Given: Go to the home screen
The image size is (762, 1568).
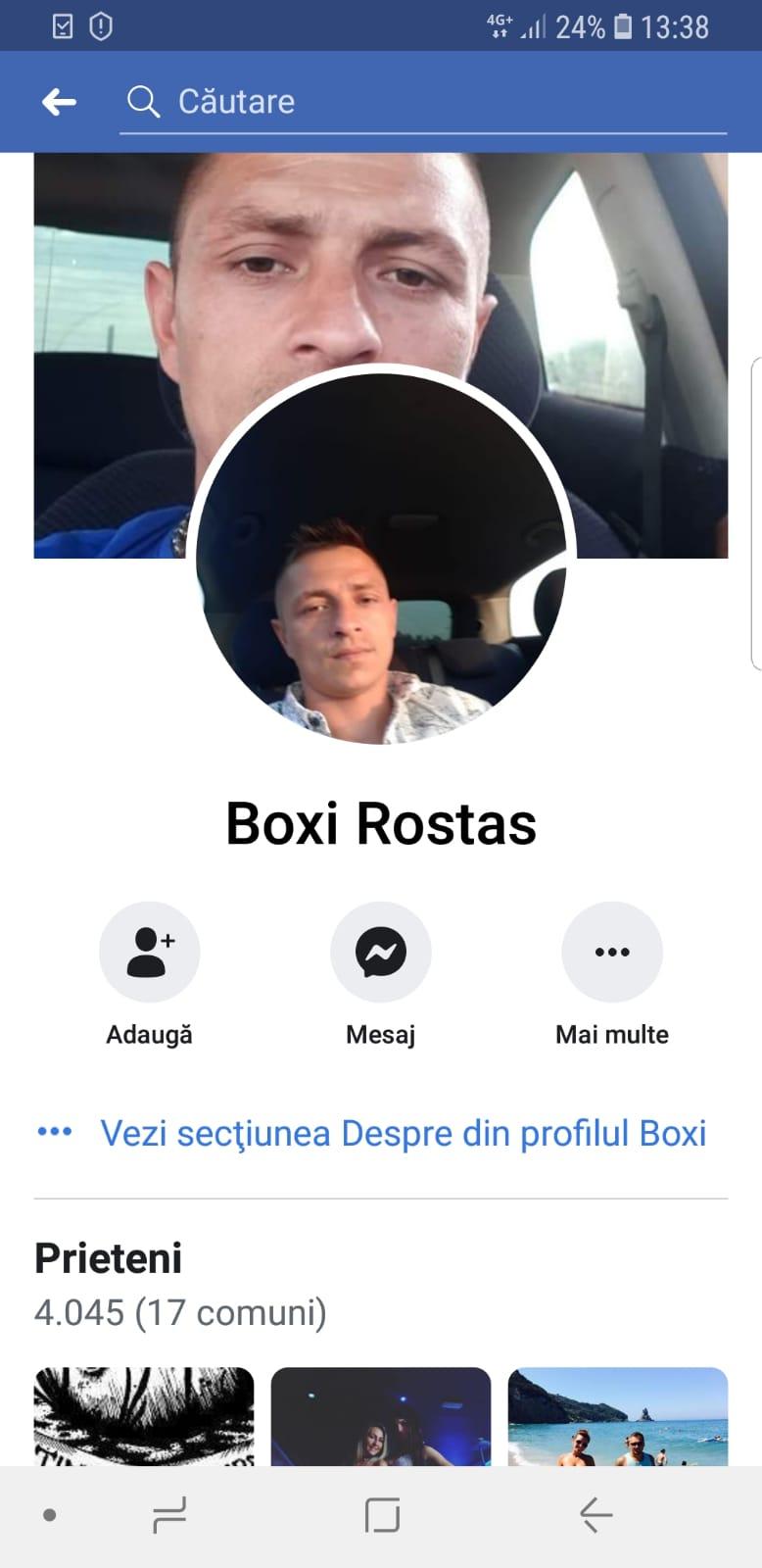Looking at the screenshot, I should point(382,1515).
